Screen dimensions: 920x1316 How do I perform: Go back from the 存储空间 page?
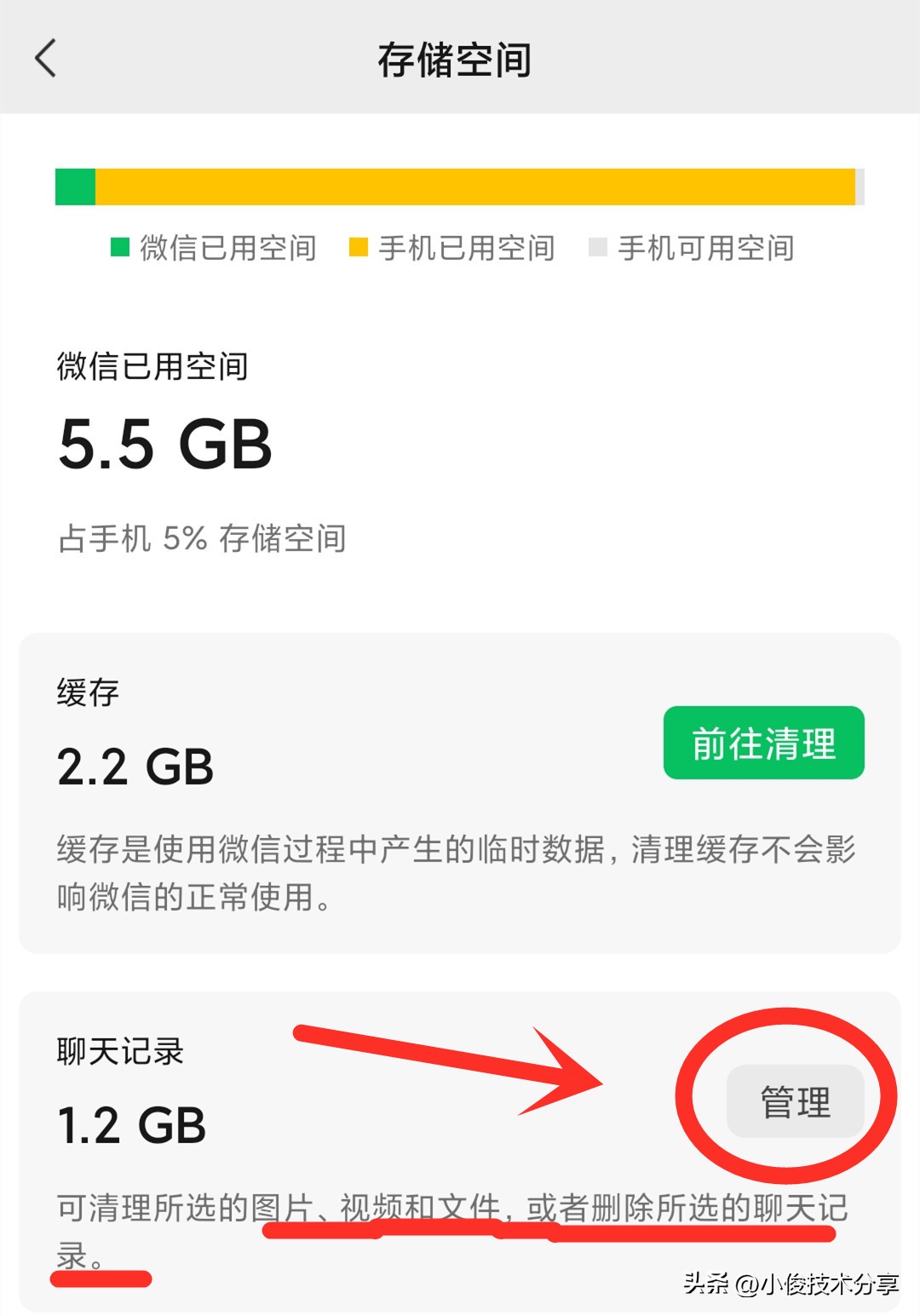point(46,59)
